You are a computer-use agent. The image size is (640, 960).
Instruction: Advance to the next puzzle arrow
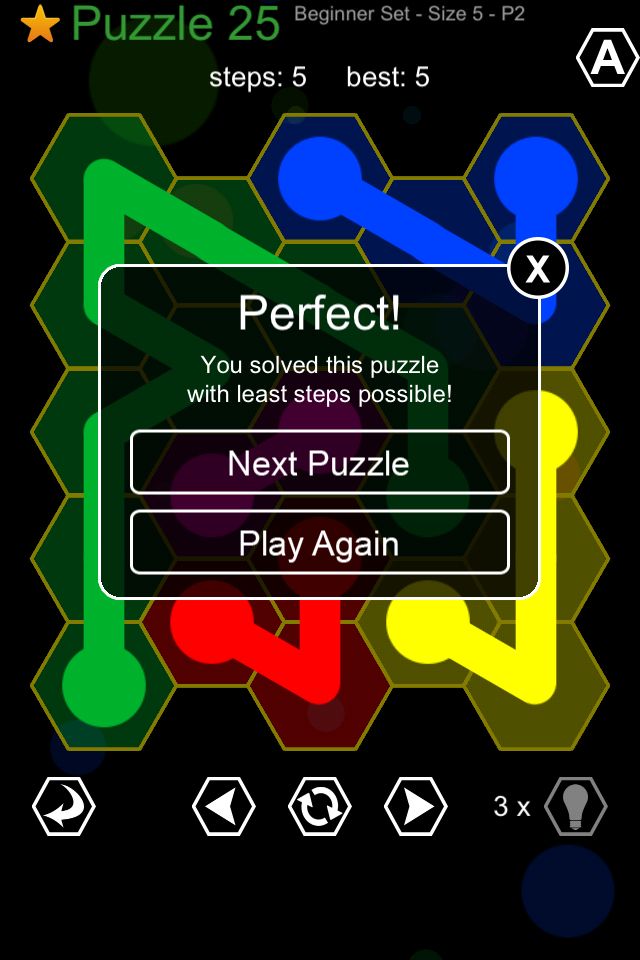click(416, 806)
